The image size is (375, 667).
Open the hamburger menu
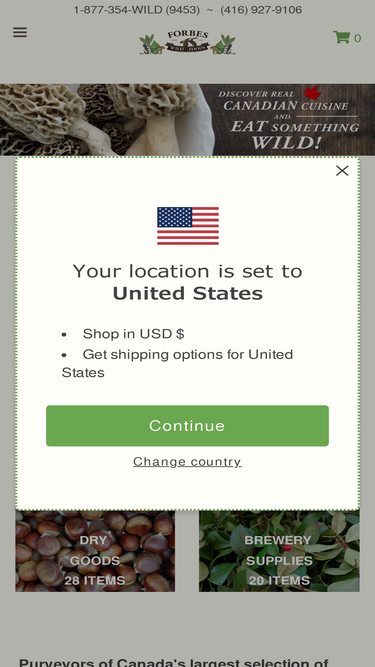click(x=20, y=32)
